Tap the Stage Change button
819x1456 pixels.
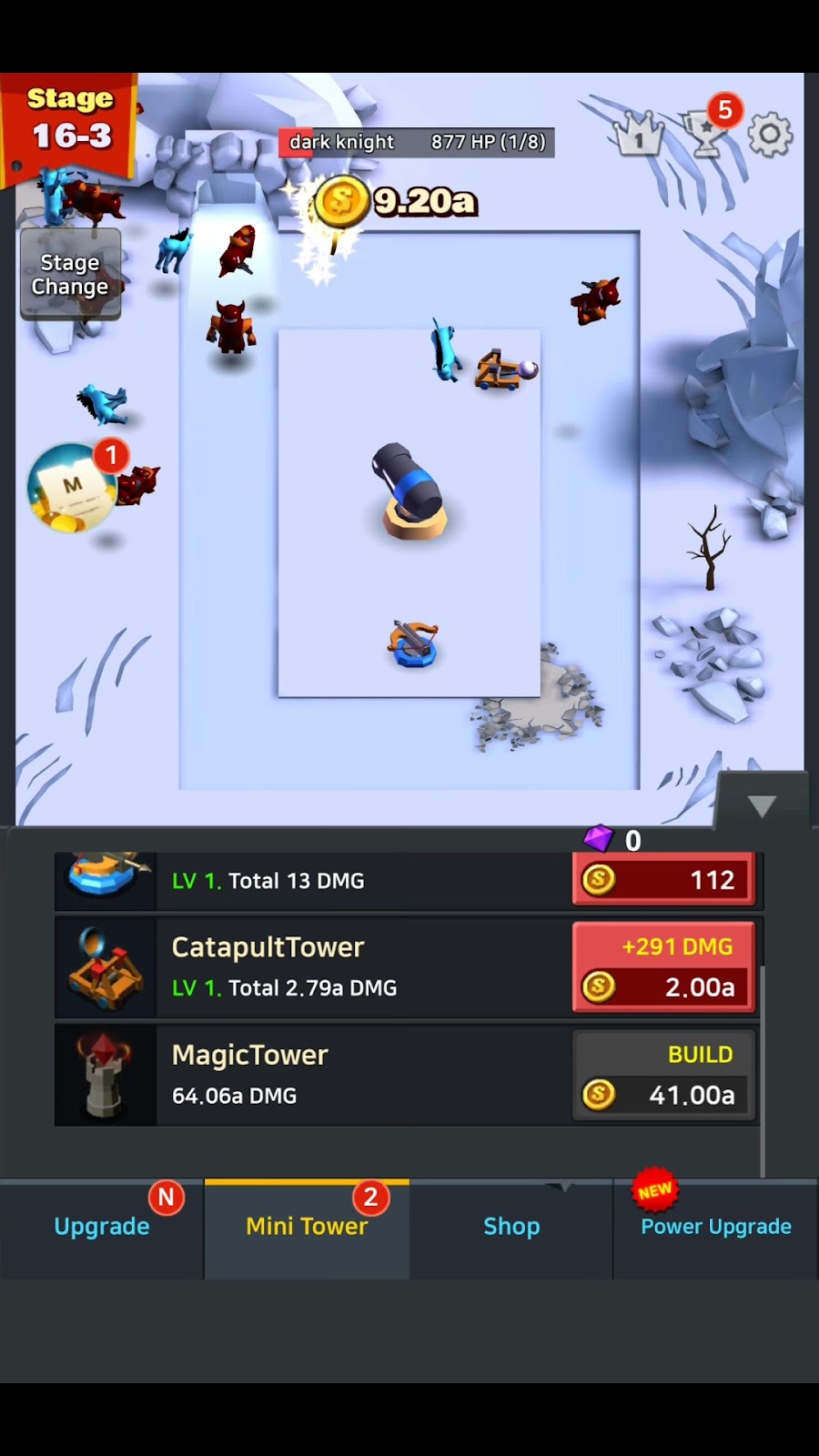(x=70, y=275)
